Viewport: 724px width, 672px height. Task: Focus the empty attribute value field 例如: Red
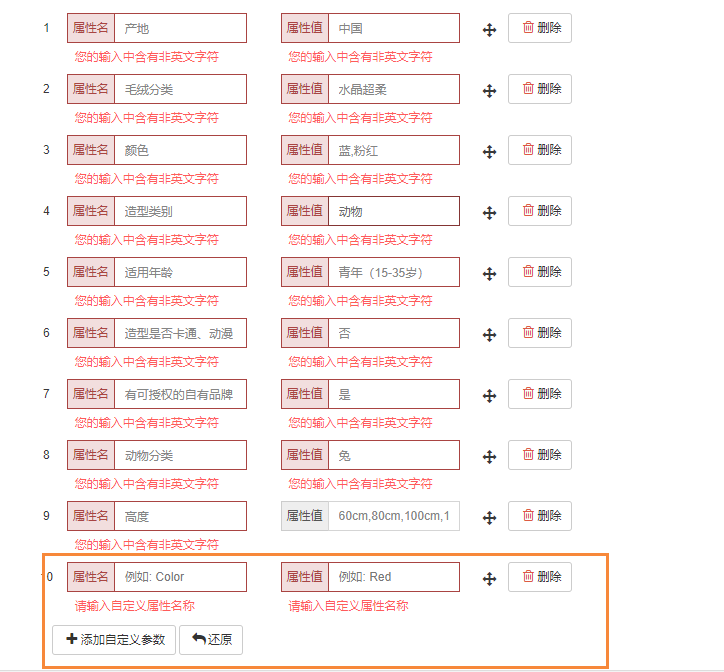tap(393, 577)
